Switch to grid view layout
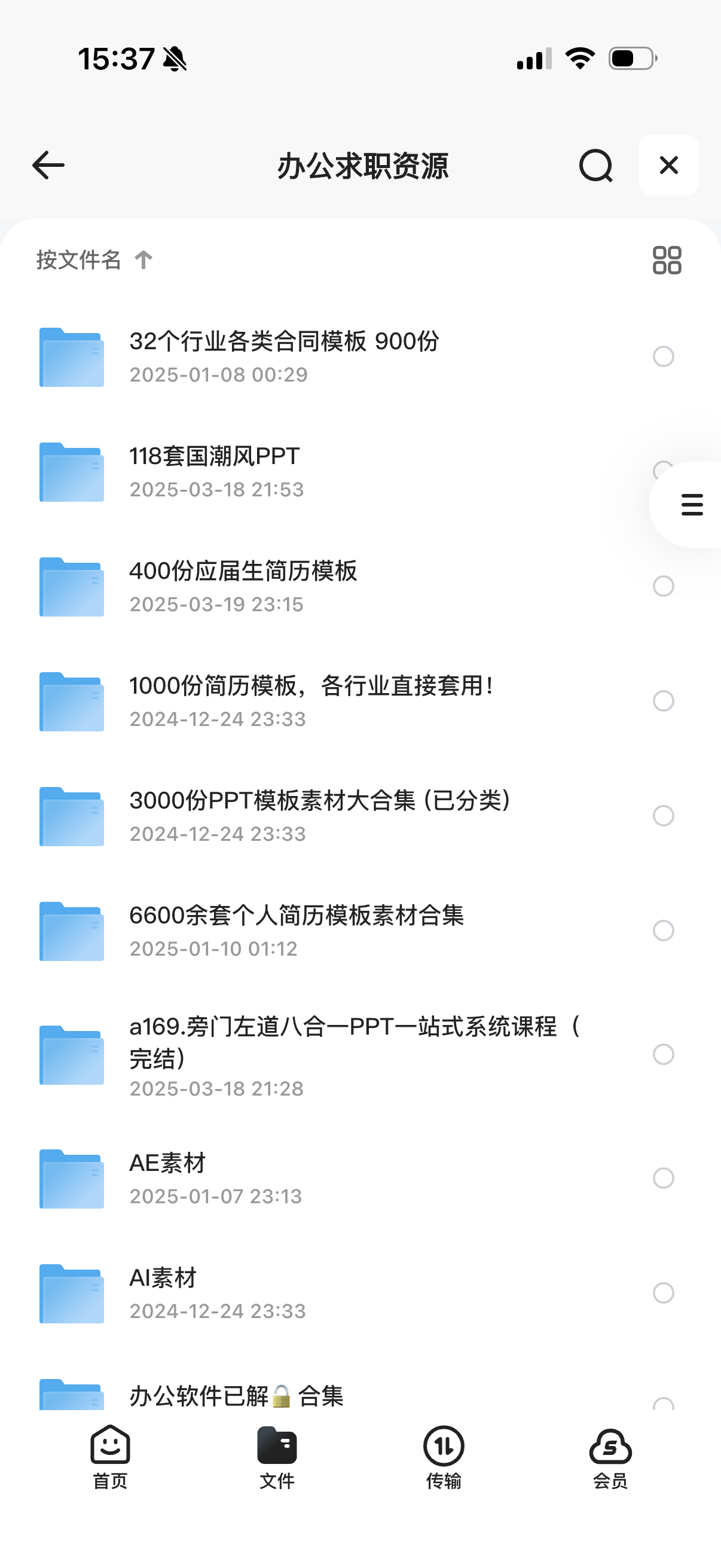The height and width of the screenshot is (1568, 721). (666, 260)
